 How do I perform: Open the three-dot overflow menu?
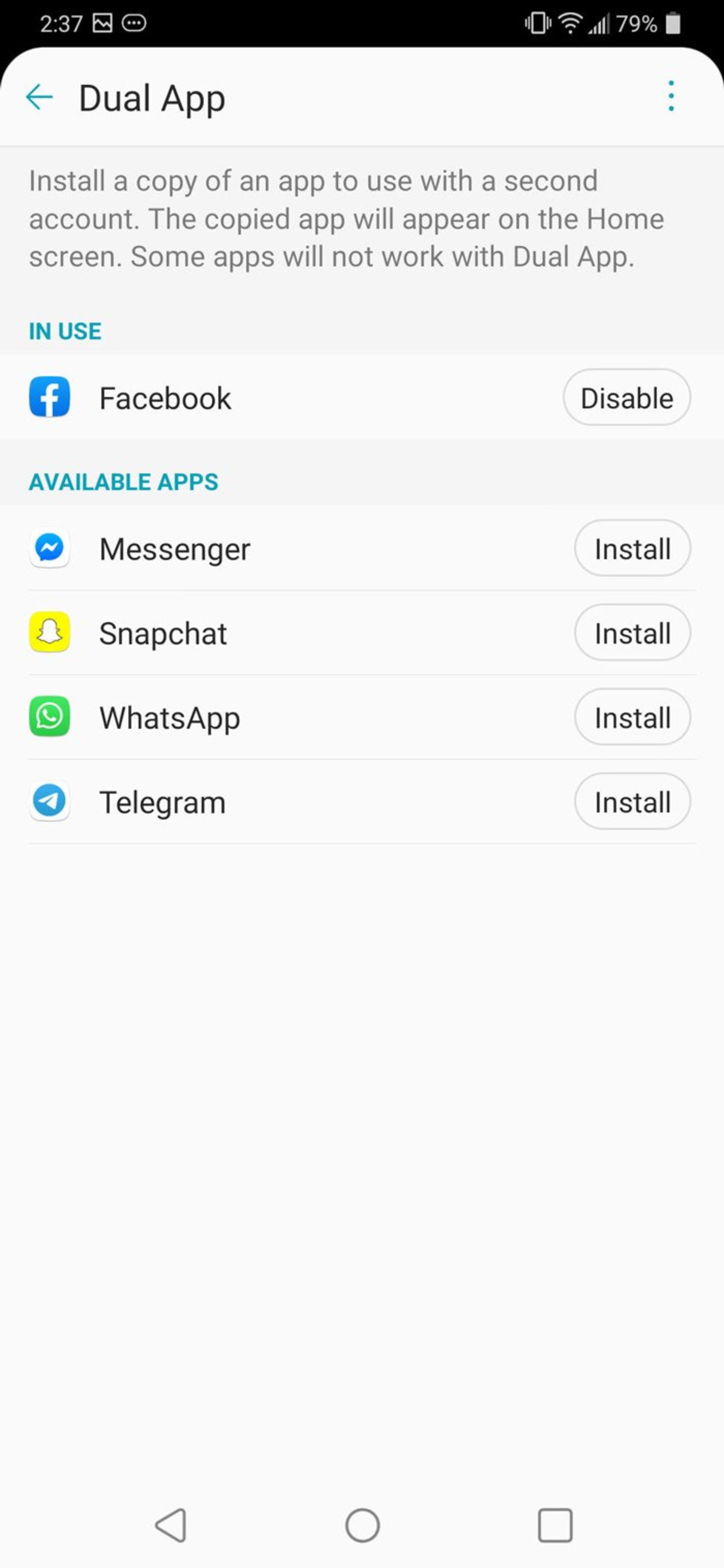tap(670, 96)
